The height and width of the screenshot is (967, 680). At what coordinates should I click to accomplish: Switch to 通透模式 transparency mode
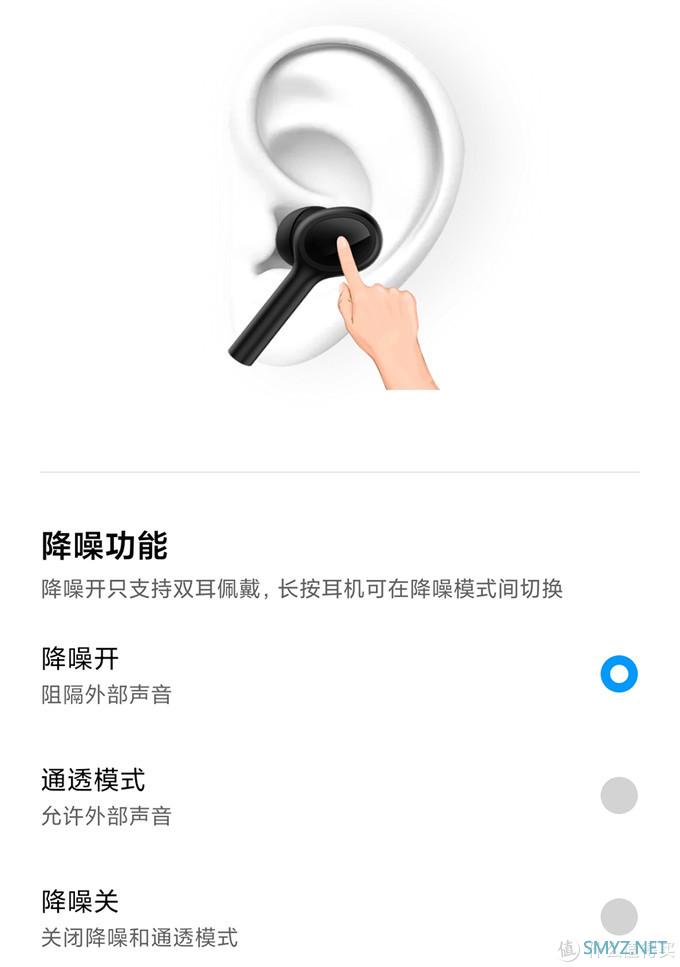point(618,795)
